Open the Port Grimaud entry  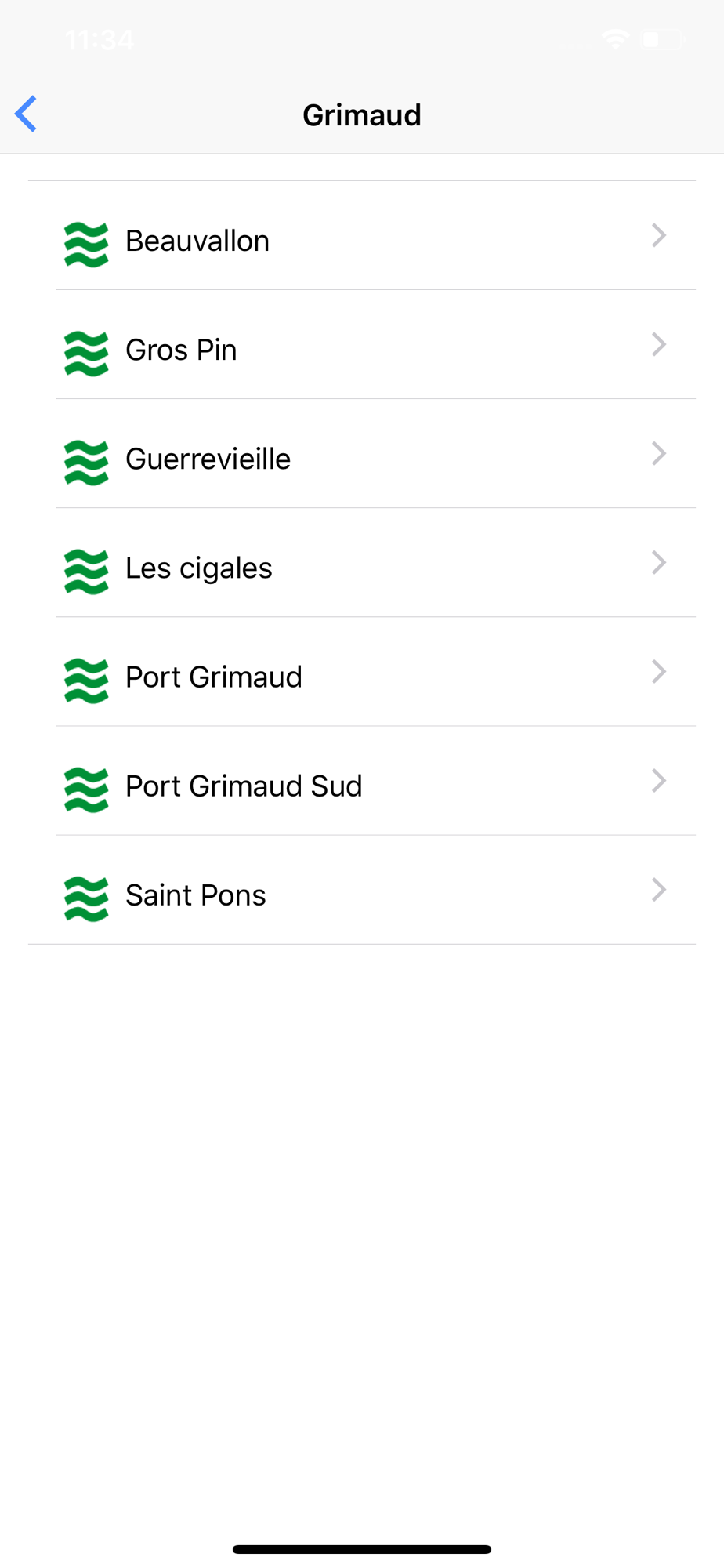pos(362,672)
